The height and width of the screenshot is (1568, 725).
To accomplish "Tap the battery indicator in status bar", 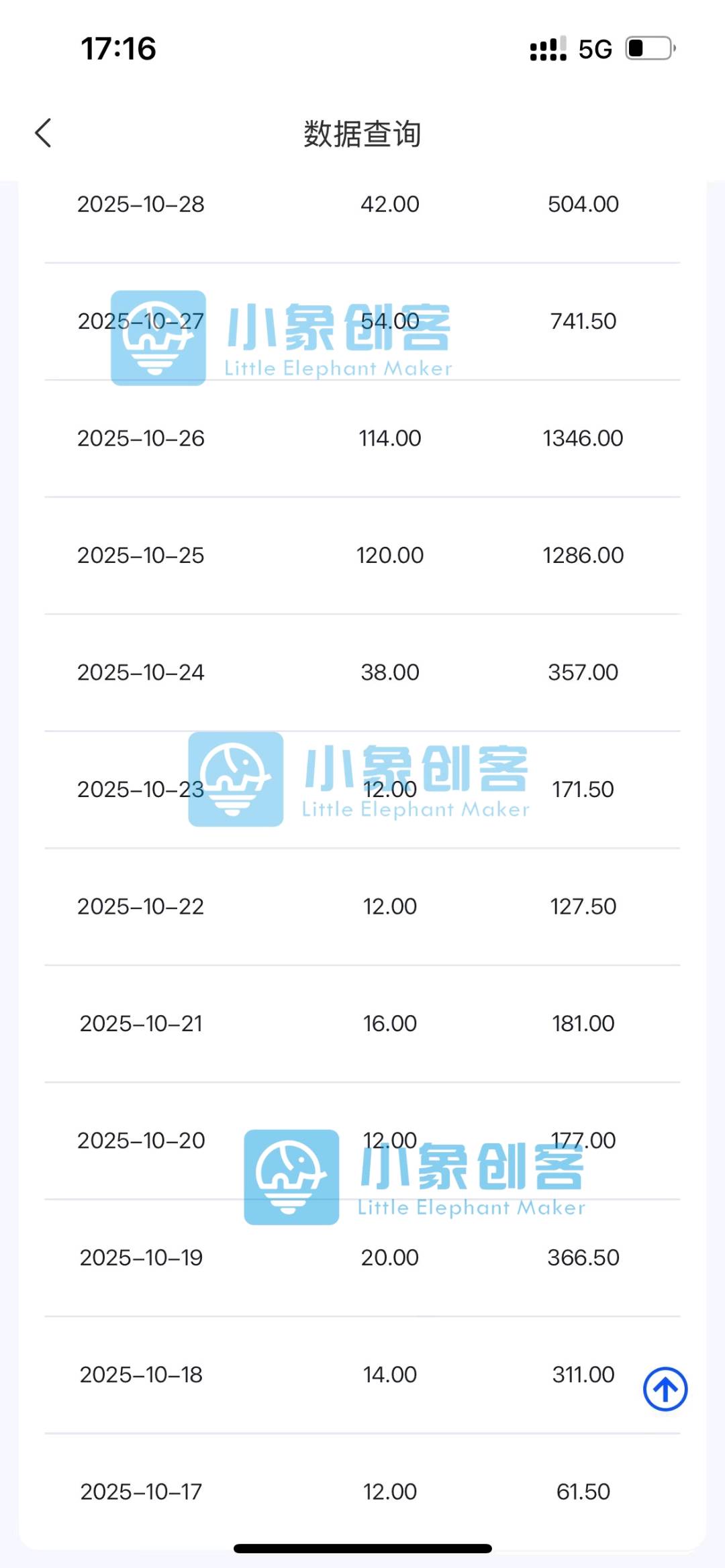I will (646, 48).
